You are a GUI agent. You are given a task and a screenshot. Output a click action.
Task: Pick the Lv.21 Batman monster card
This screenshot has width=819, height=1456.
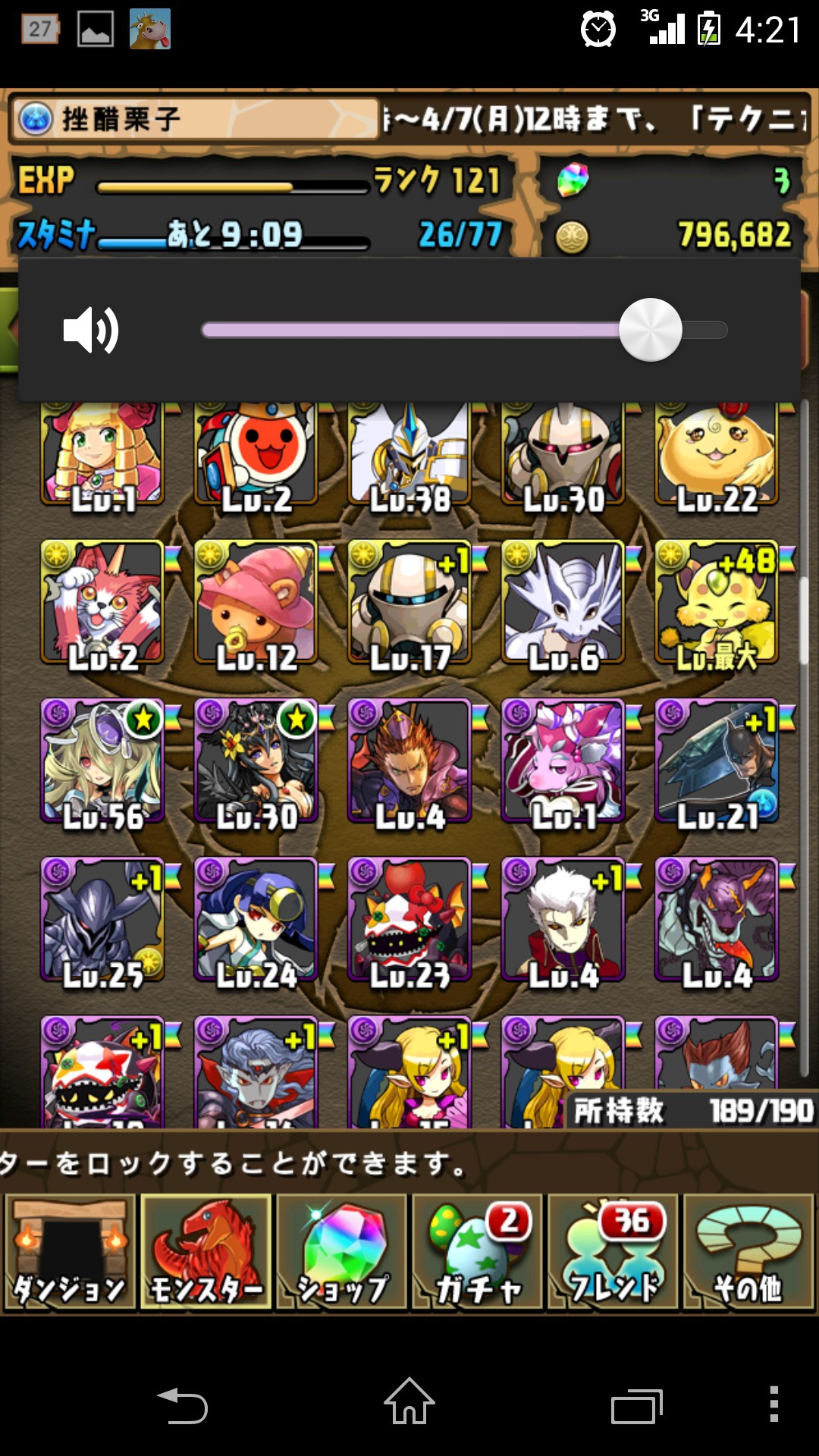coord(717,761)
